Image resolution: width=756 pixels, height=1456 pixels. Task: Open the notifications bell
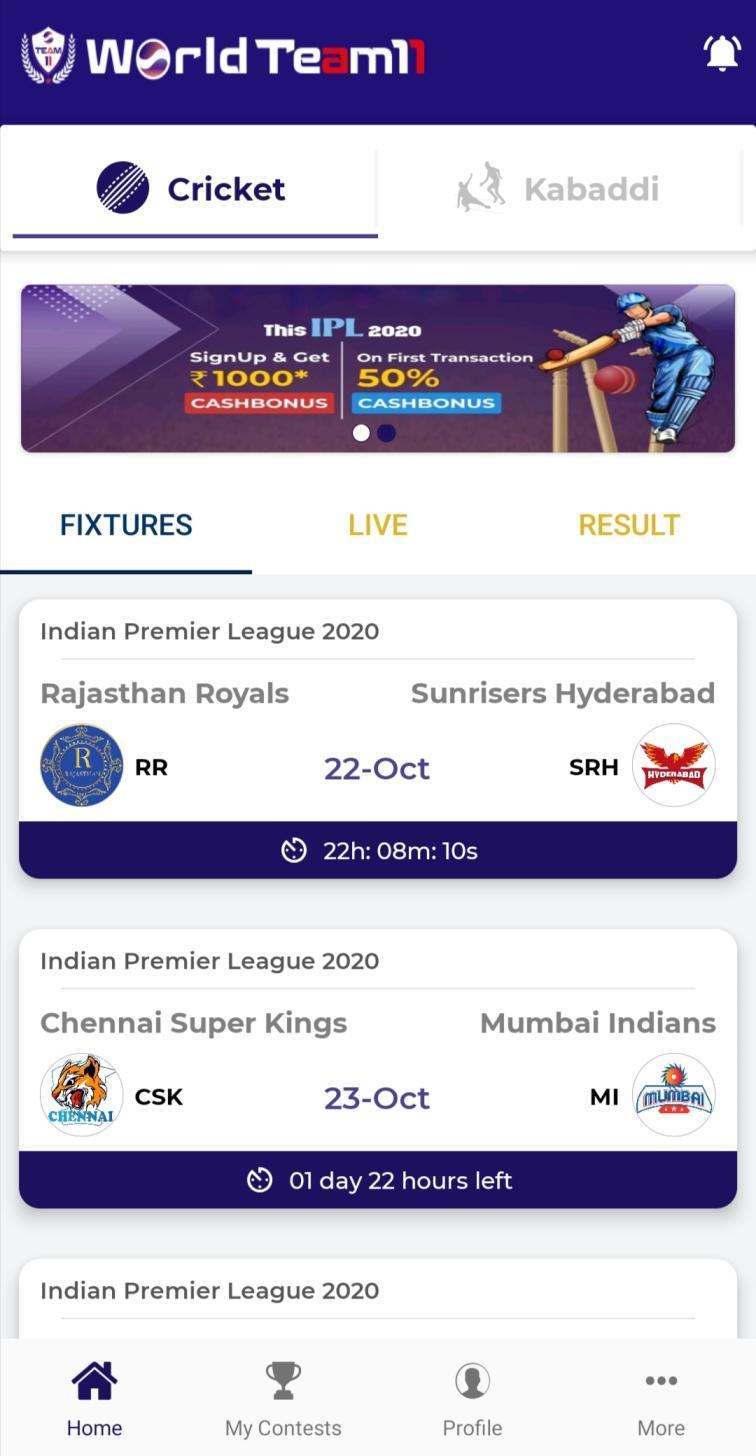click(x=722, y=53)
